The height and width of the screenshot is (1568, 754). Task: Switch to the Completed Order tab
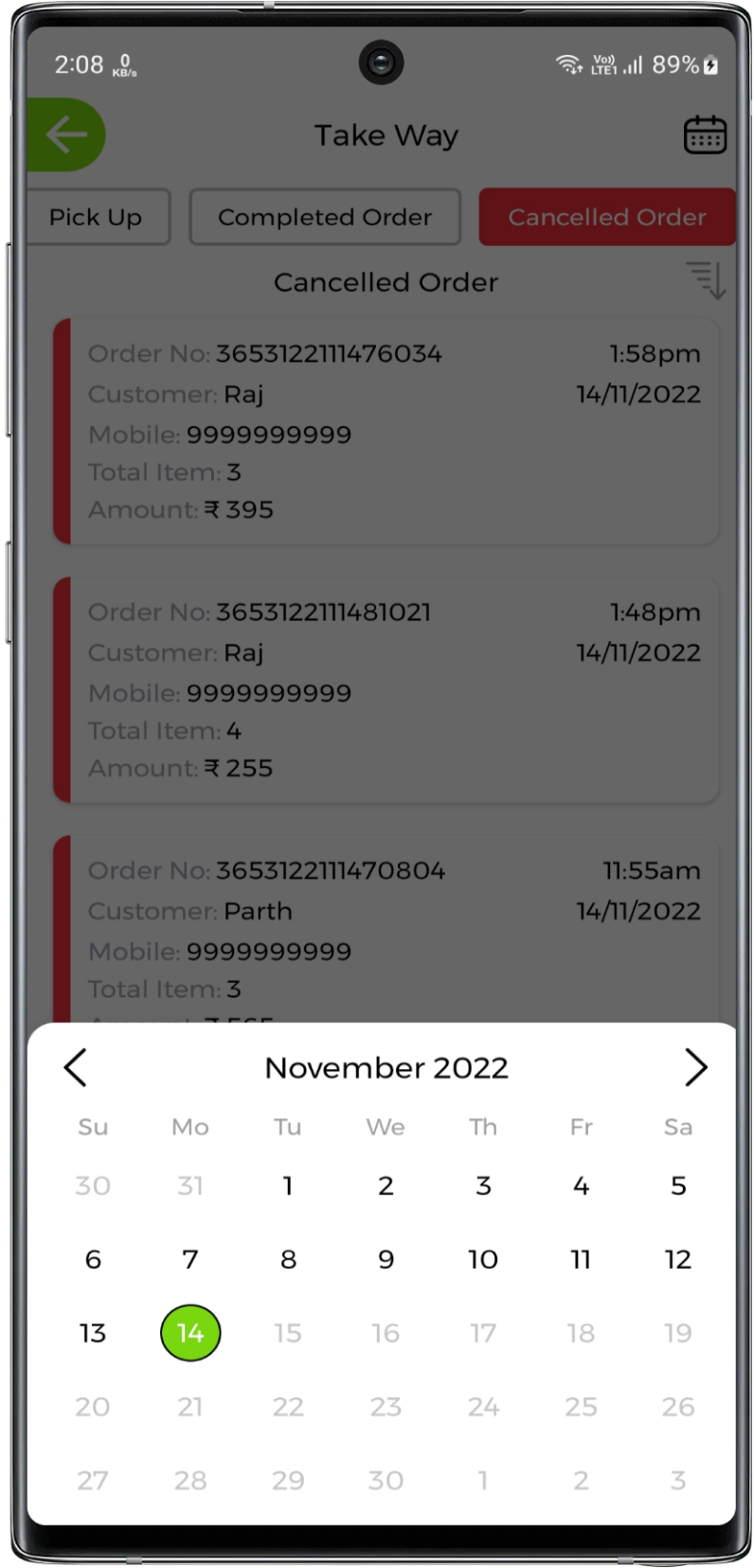[x=325, y=218]
